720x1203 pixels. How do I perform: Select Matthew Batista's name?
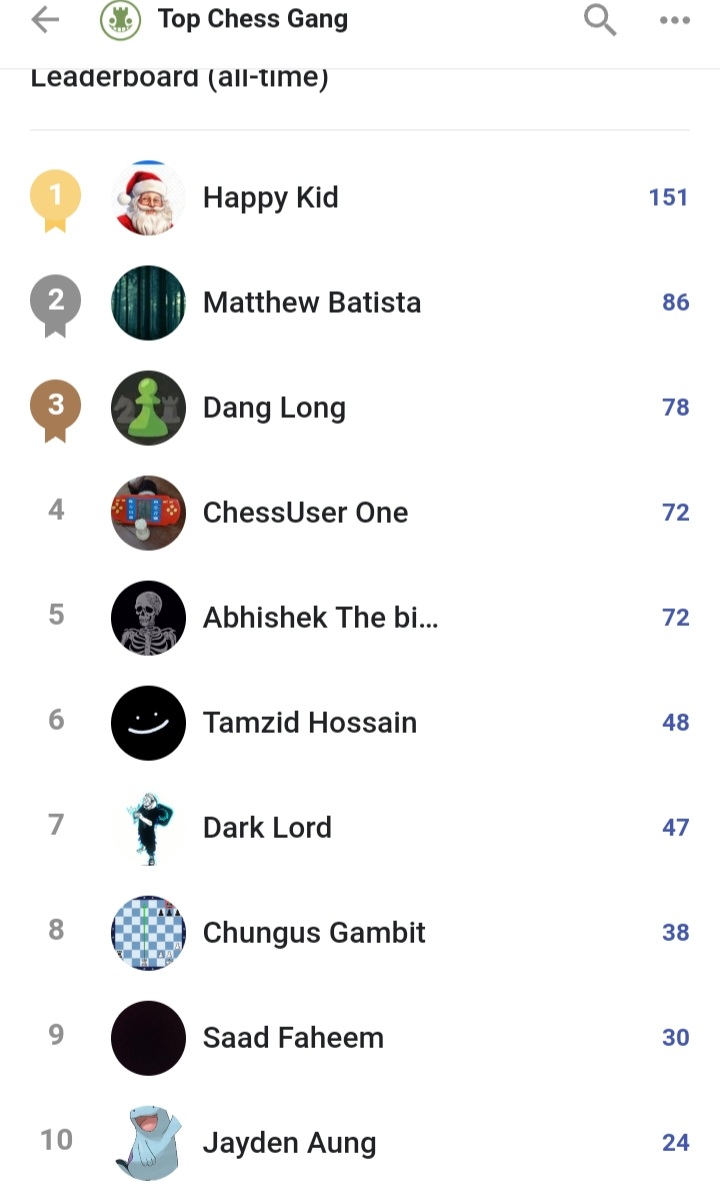click(311, 302)
